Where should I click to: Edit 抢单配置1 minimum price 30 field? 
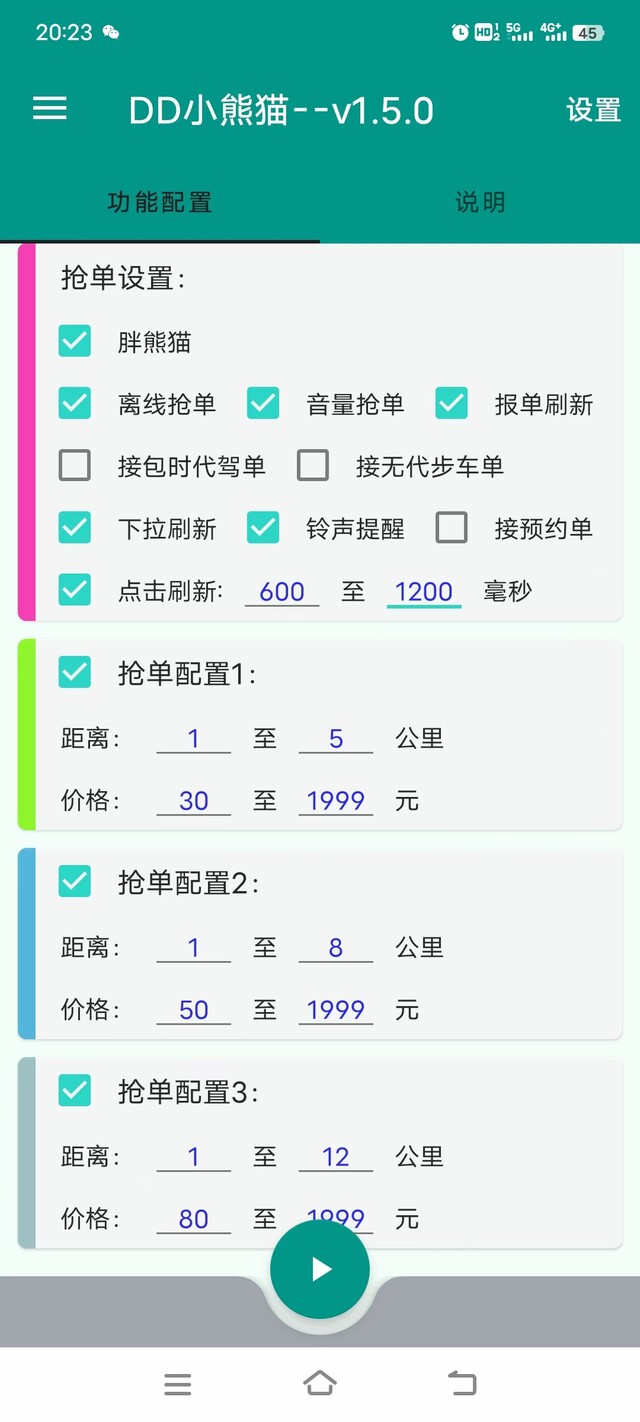click(194, 800)
